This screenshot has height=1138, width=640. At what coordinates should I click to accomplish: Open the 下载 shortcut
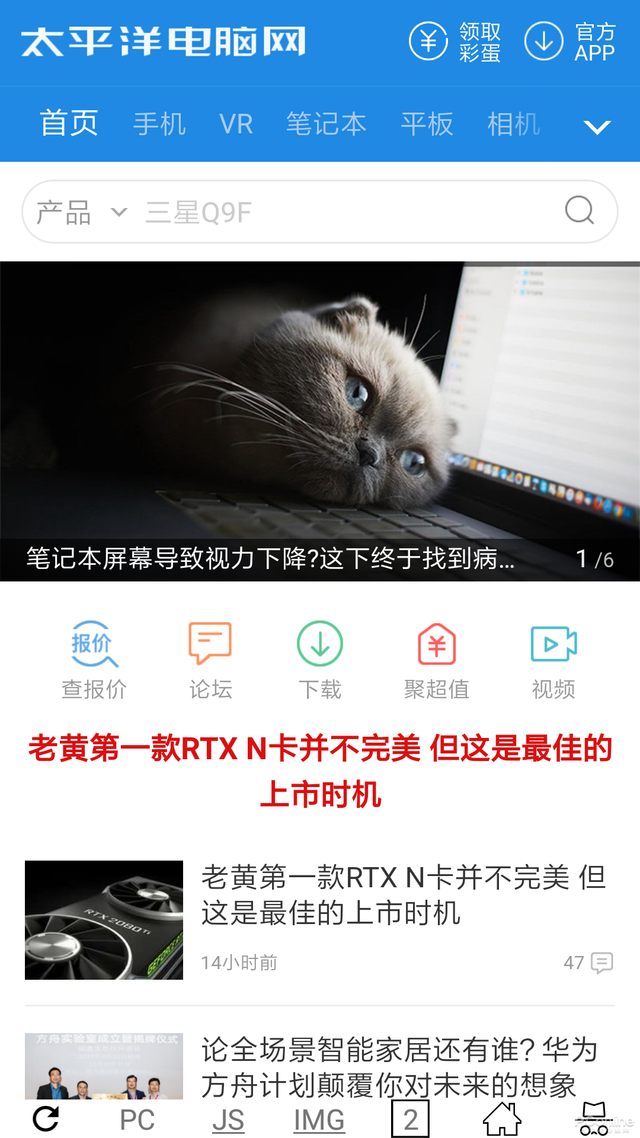[320, 660]
